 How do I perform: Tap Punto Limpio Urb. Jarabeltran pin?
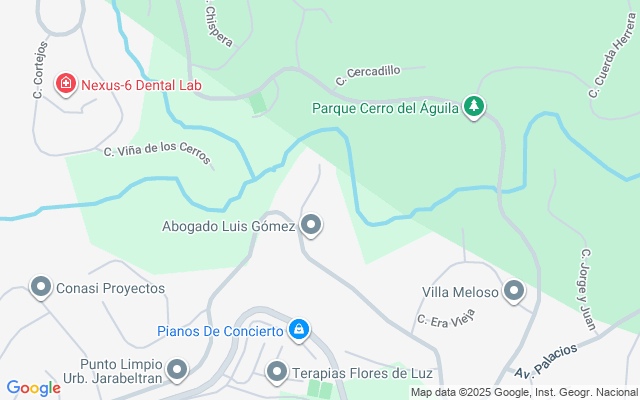pos(178,372)
